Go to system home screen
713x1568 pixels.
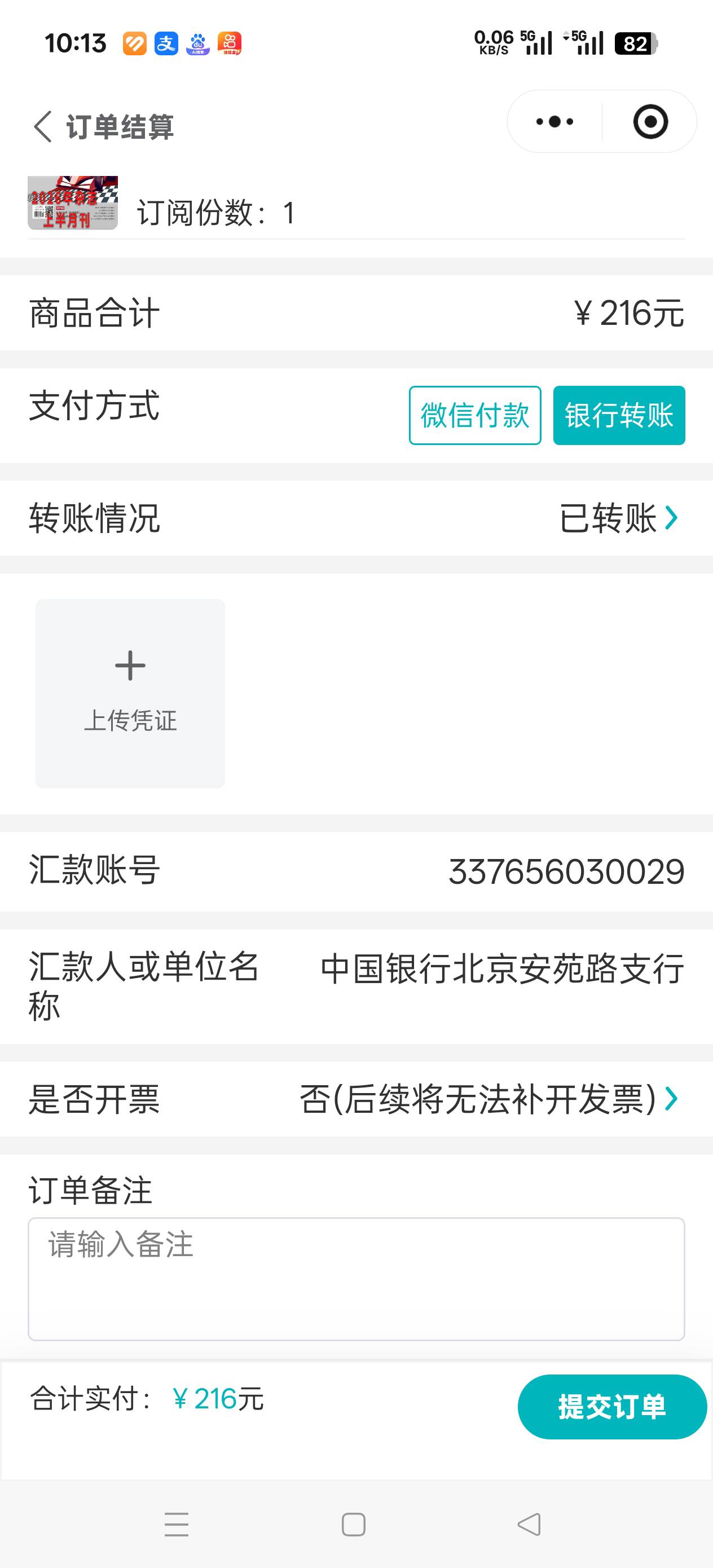354,1524
